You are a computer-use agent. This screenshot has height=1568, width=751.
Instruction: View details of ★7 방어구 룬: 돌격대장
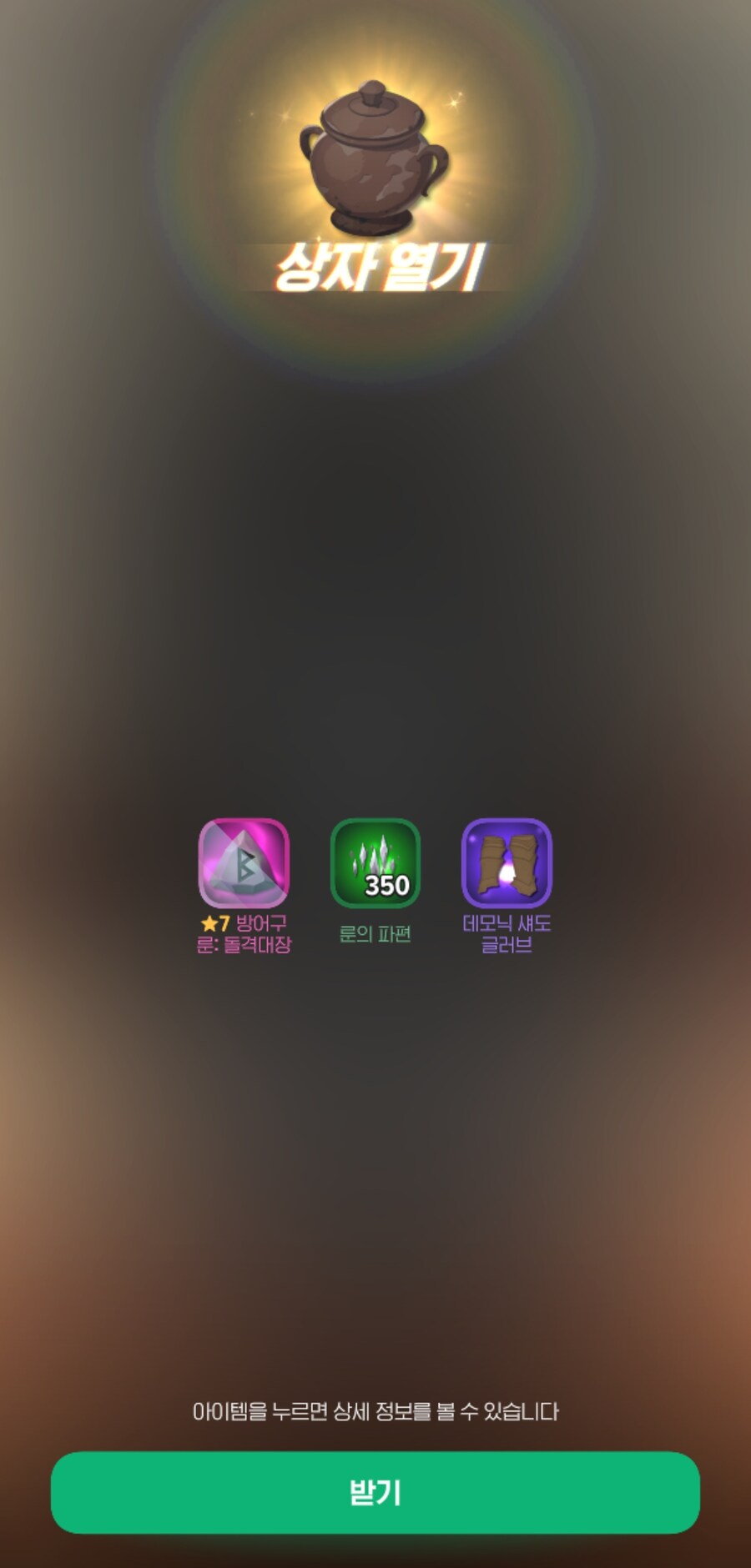click(244, 863)
